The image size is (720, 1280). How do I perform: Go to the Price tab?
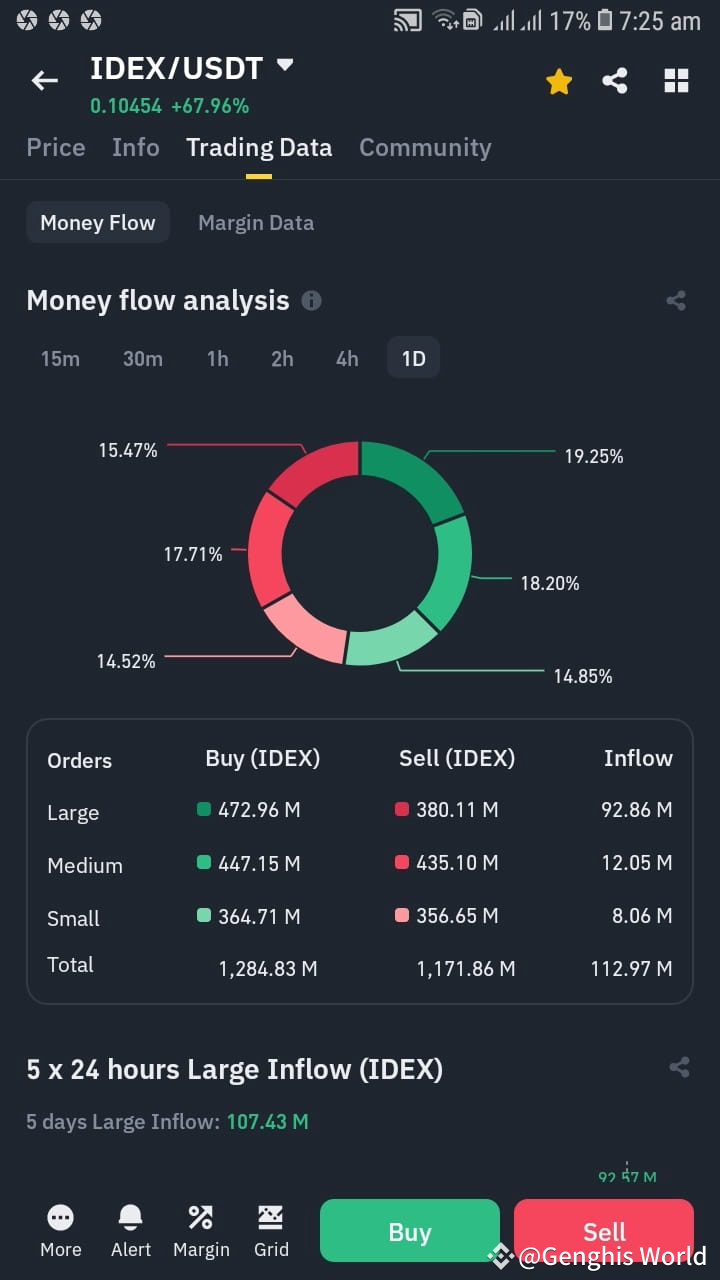(55, 147)
